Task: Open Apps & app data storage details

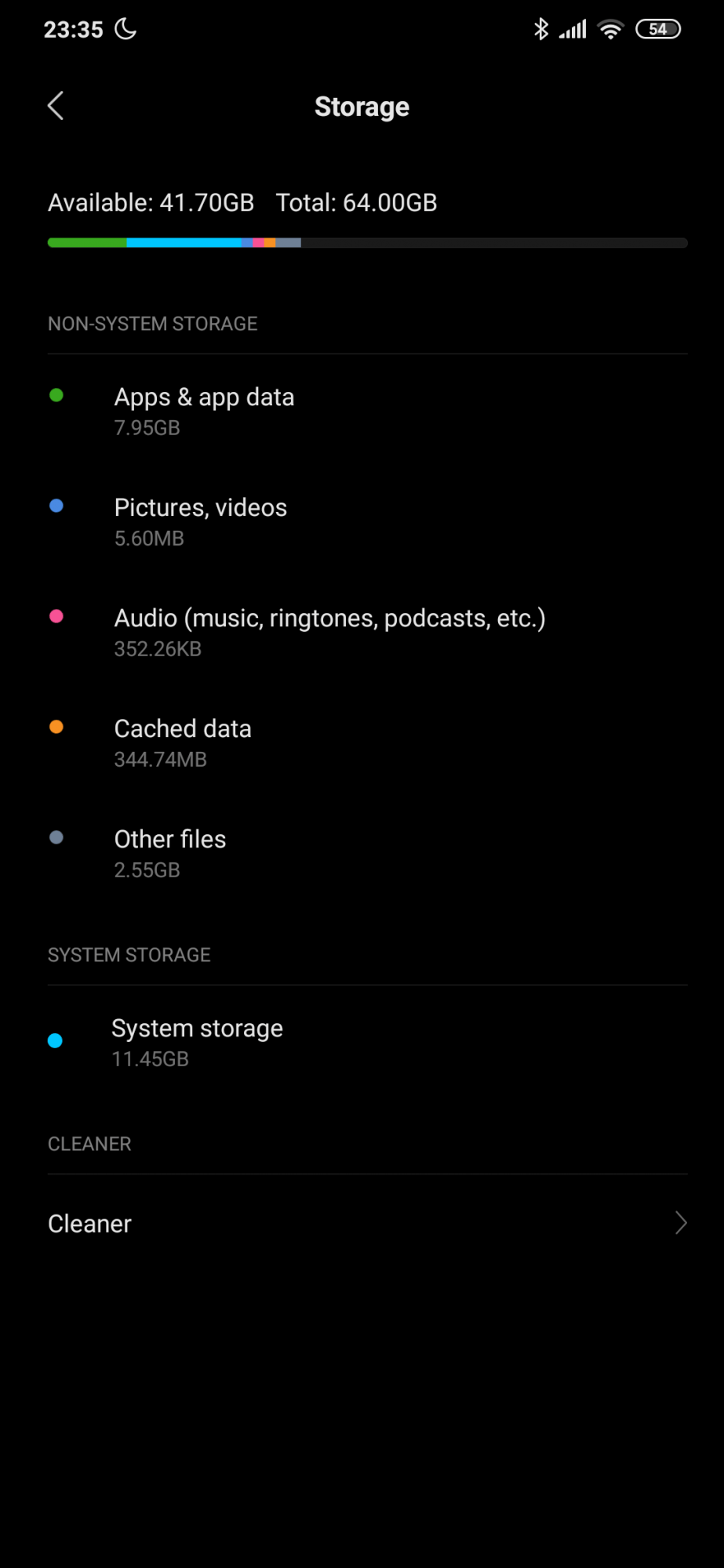Action: 204,411
